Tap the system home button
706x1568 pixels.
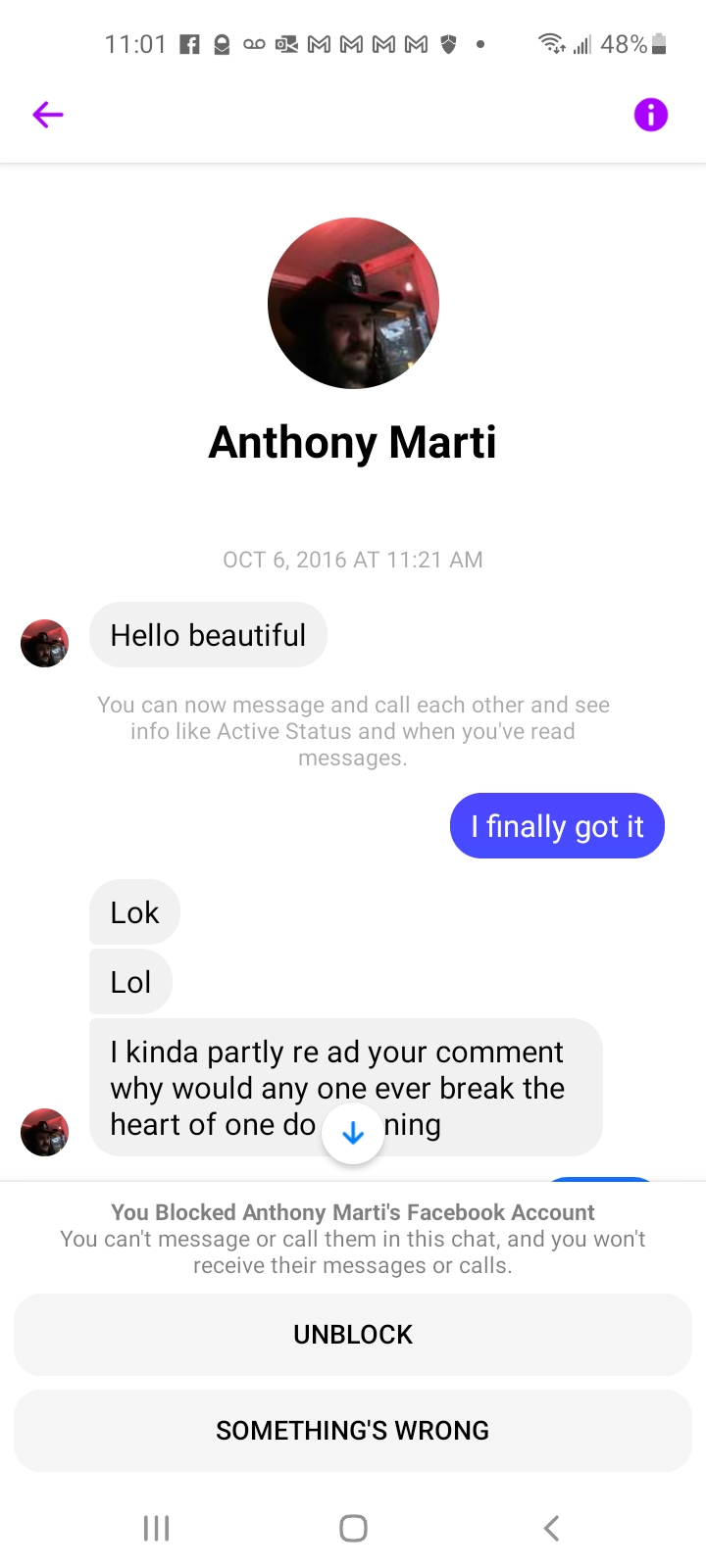pos(353,1528)
